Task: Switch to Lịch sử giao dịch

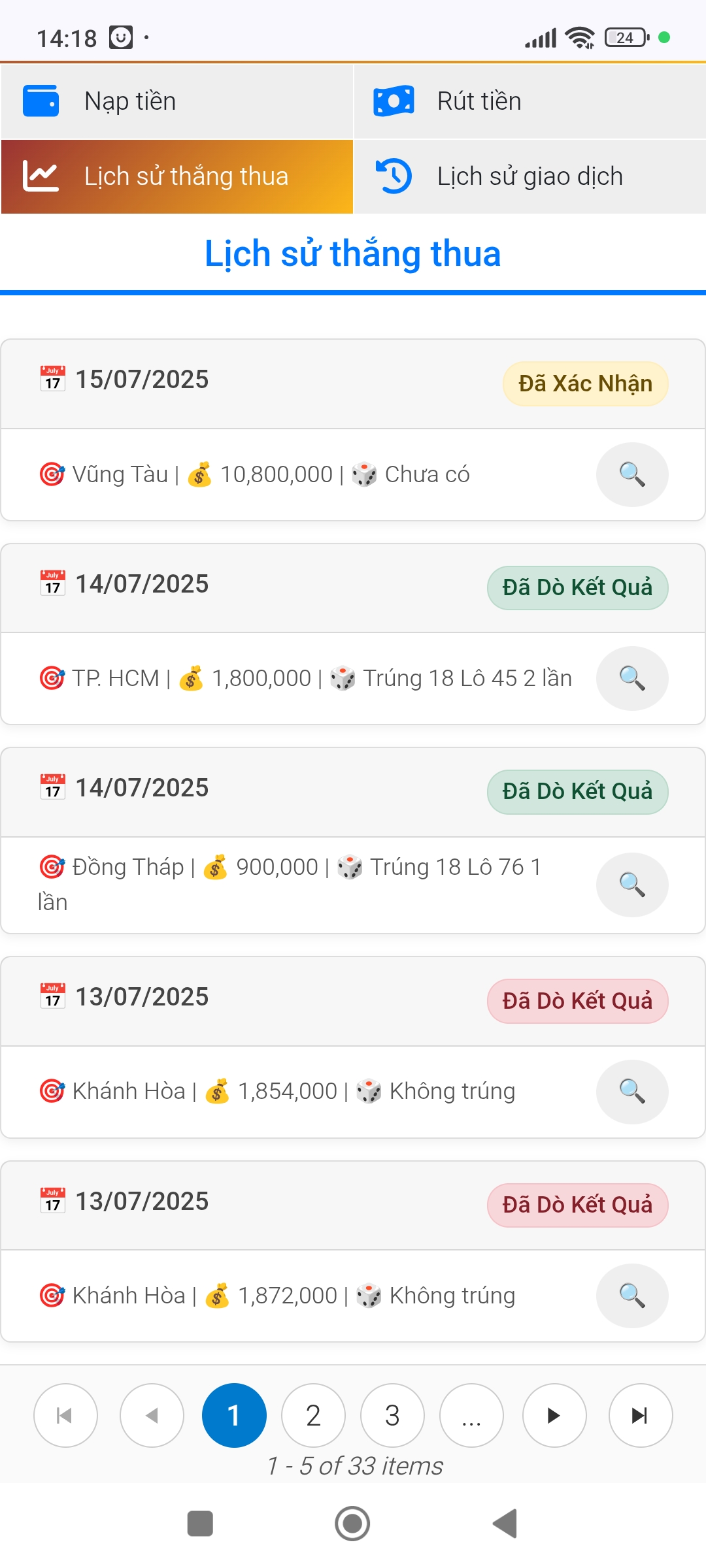Action: point(530,176)
